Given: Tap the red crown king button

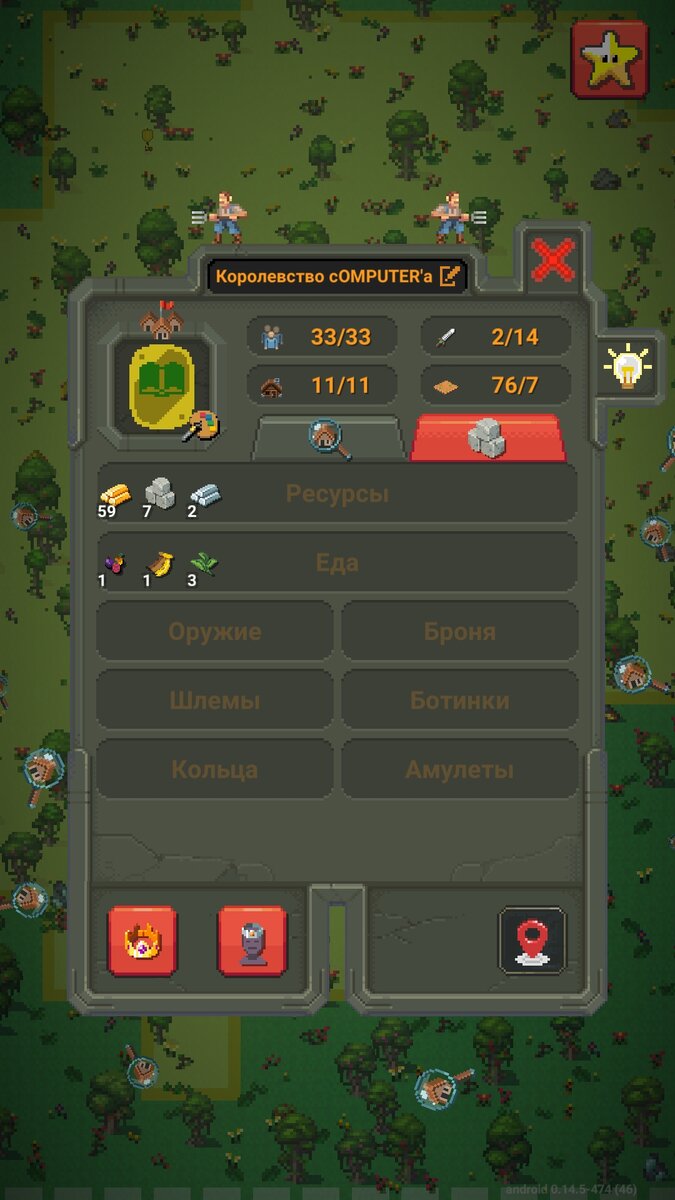Looking at the screenshot, I should click(142, 941).
